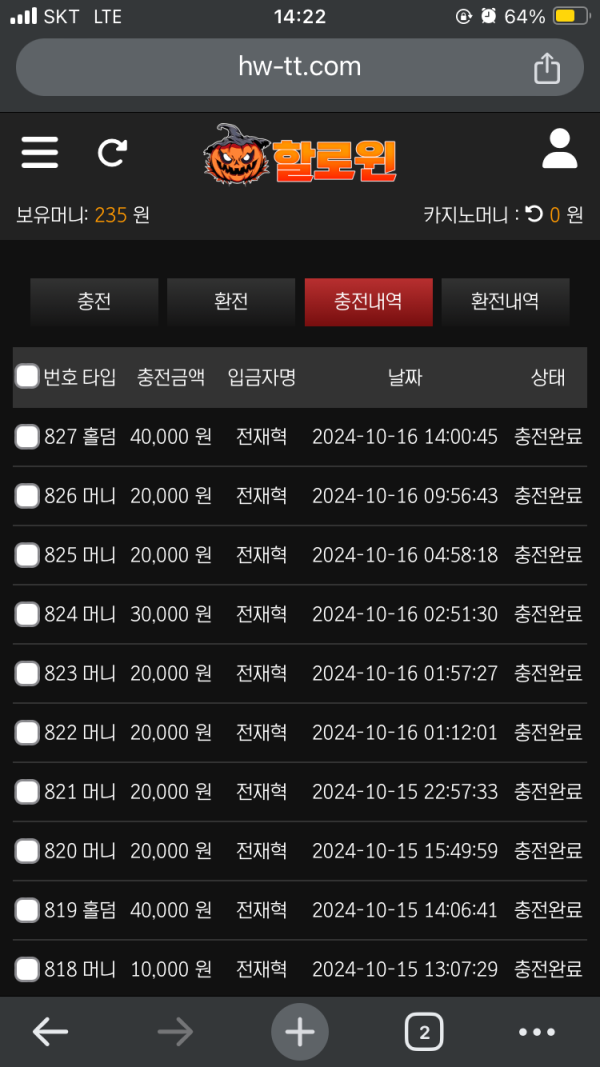This screenshot has width=600, height=1067.
Task: Tap the refresh icon in site header
Action: tap(112, 152)
